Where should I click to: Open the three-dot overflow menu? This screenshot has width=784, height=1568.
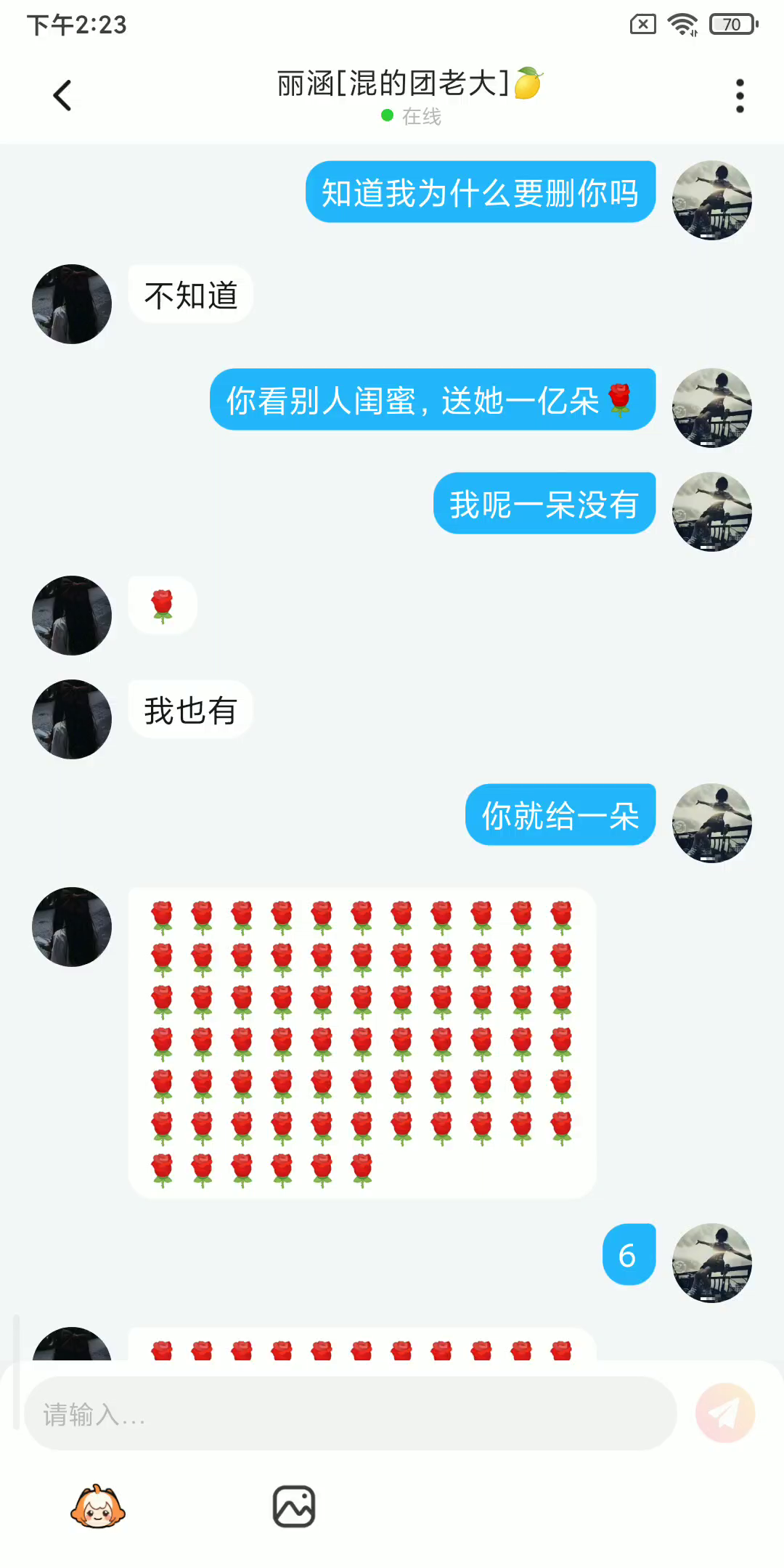[740, 96]
